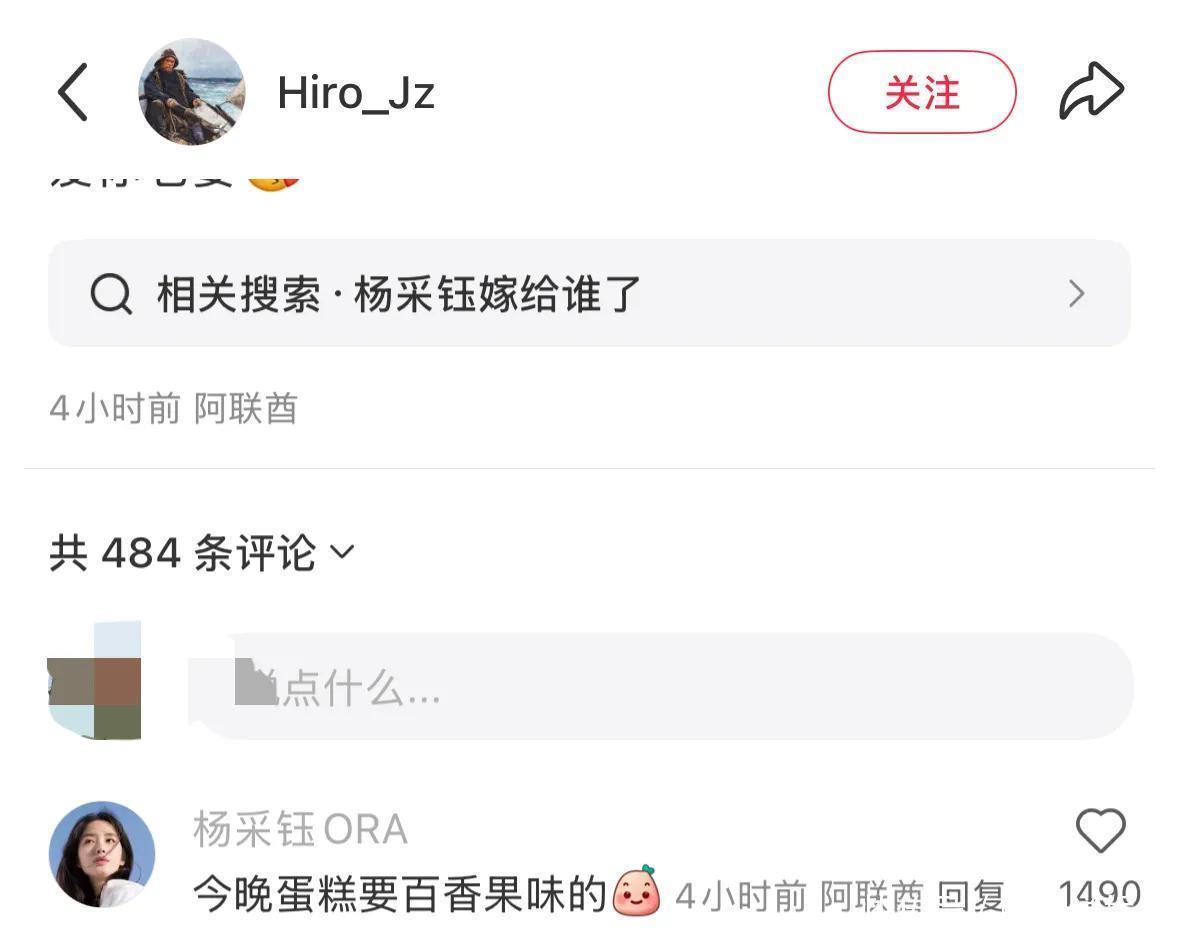The image size is (1179, 933).
Task: Follow Hiro_Jz with the 关注 button
Action: 921,93
